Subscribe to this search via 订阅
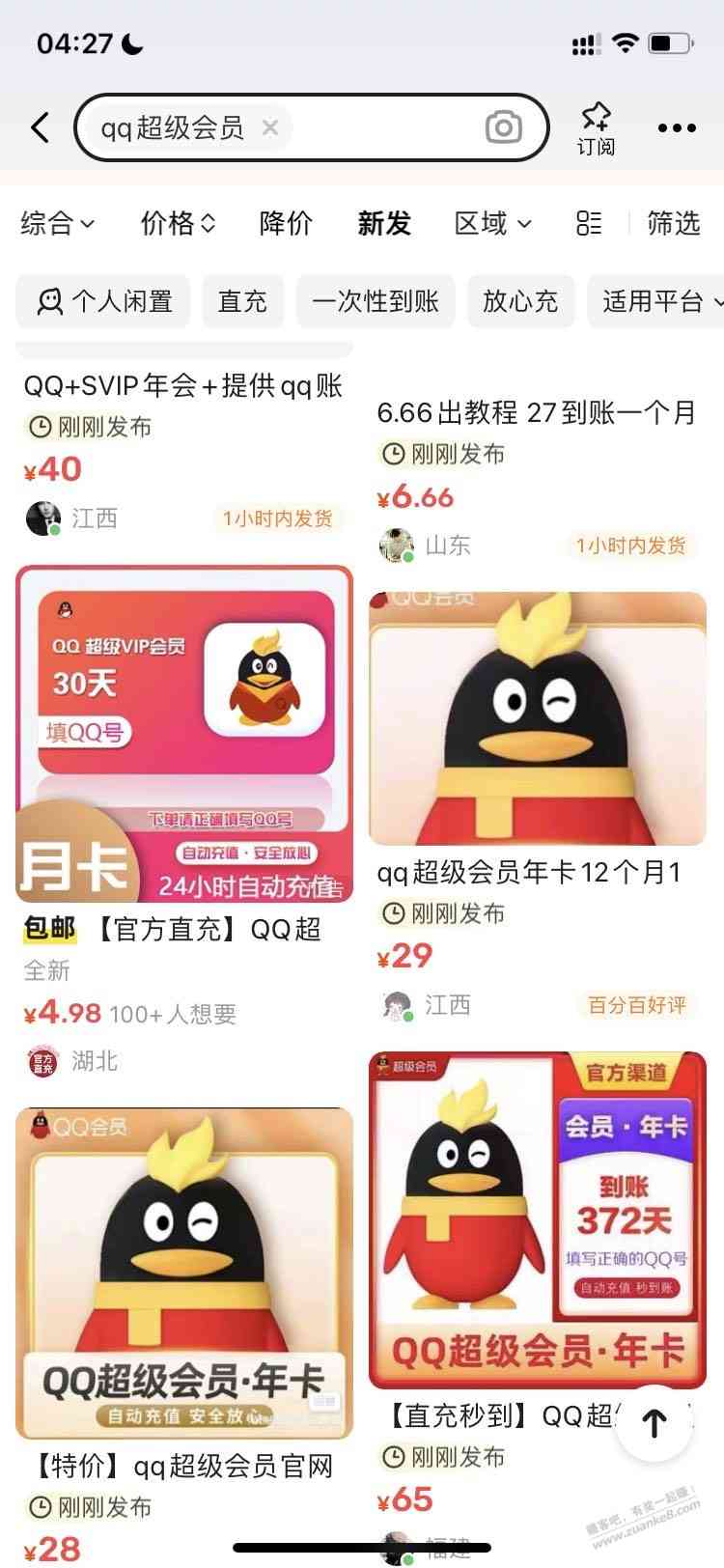 [596, 128]
